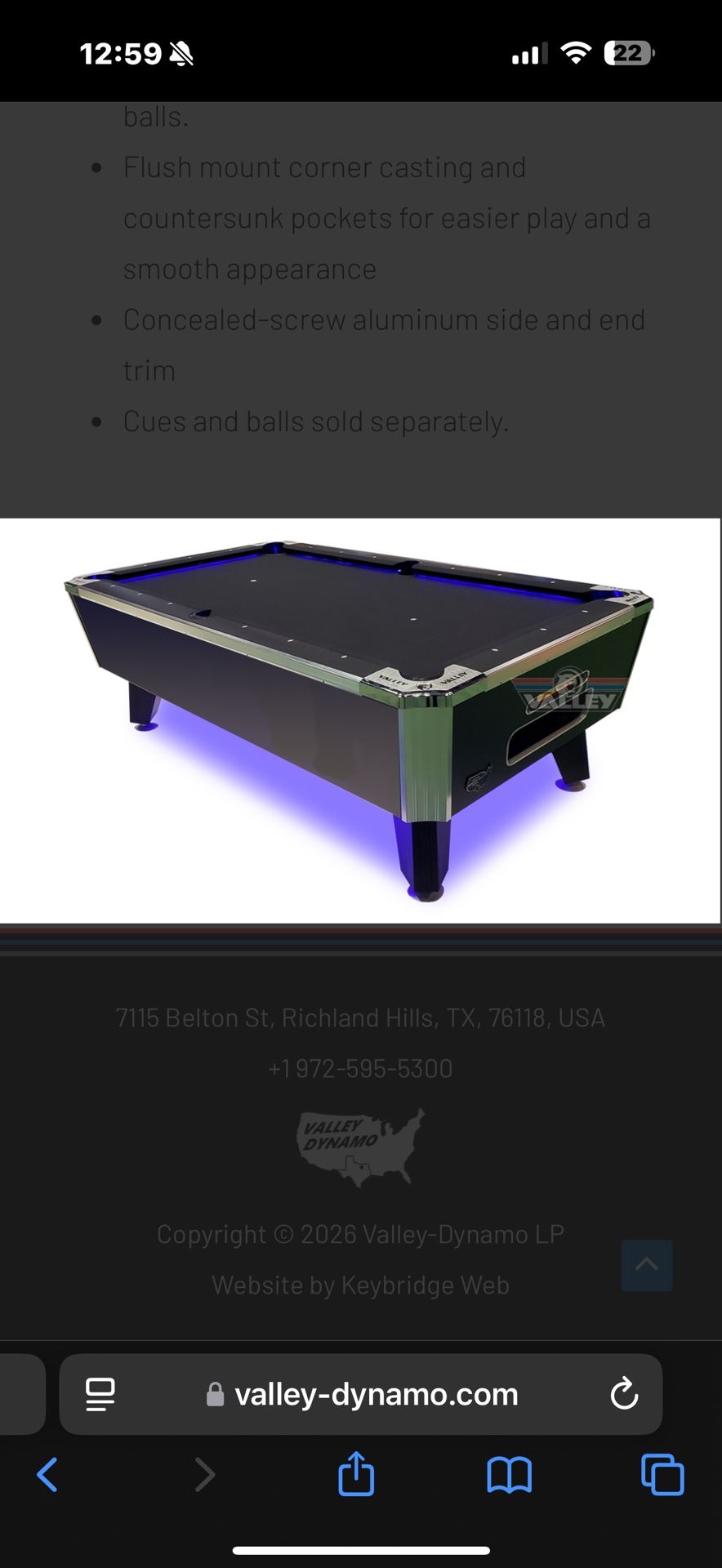Viewport: 722px width, 1568px height.
Task: Tap the pool table product image
Action: pos(360,719)
